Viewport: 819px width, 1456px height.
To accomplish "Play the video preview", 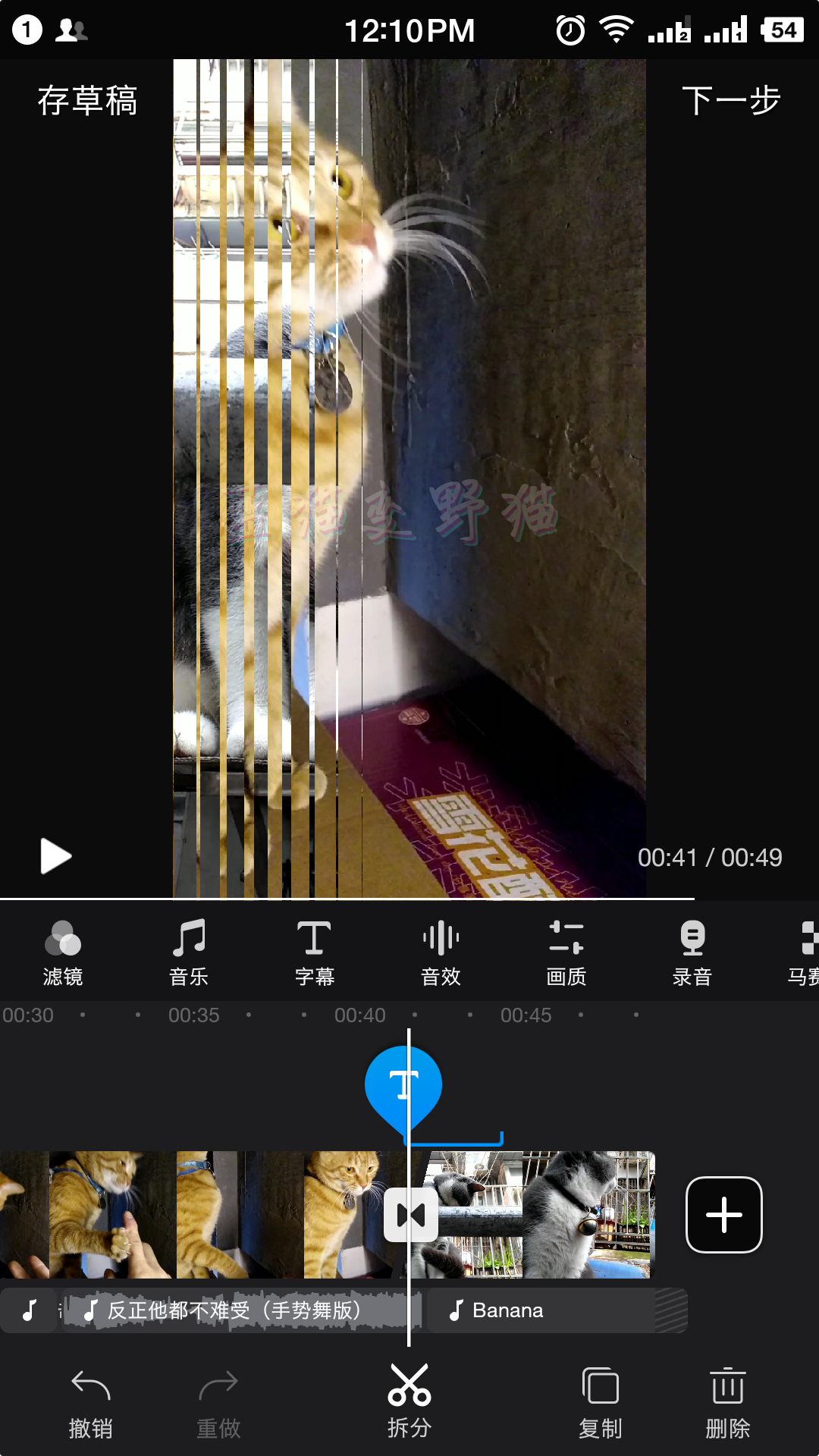I will click(55, 856).
